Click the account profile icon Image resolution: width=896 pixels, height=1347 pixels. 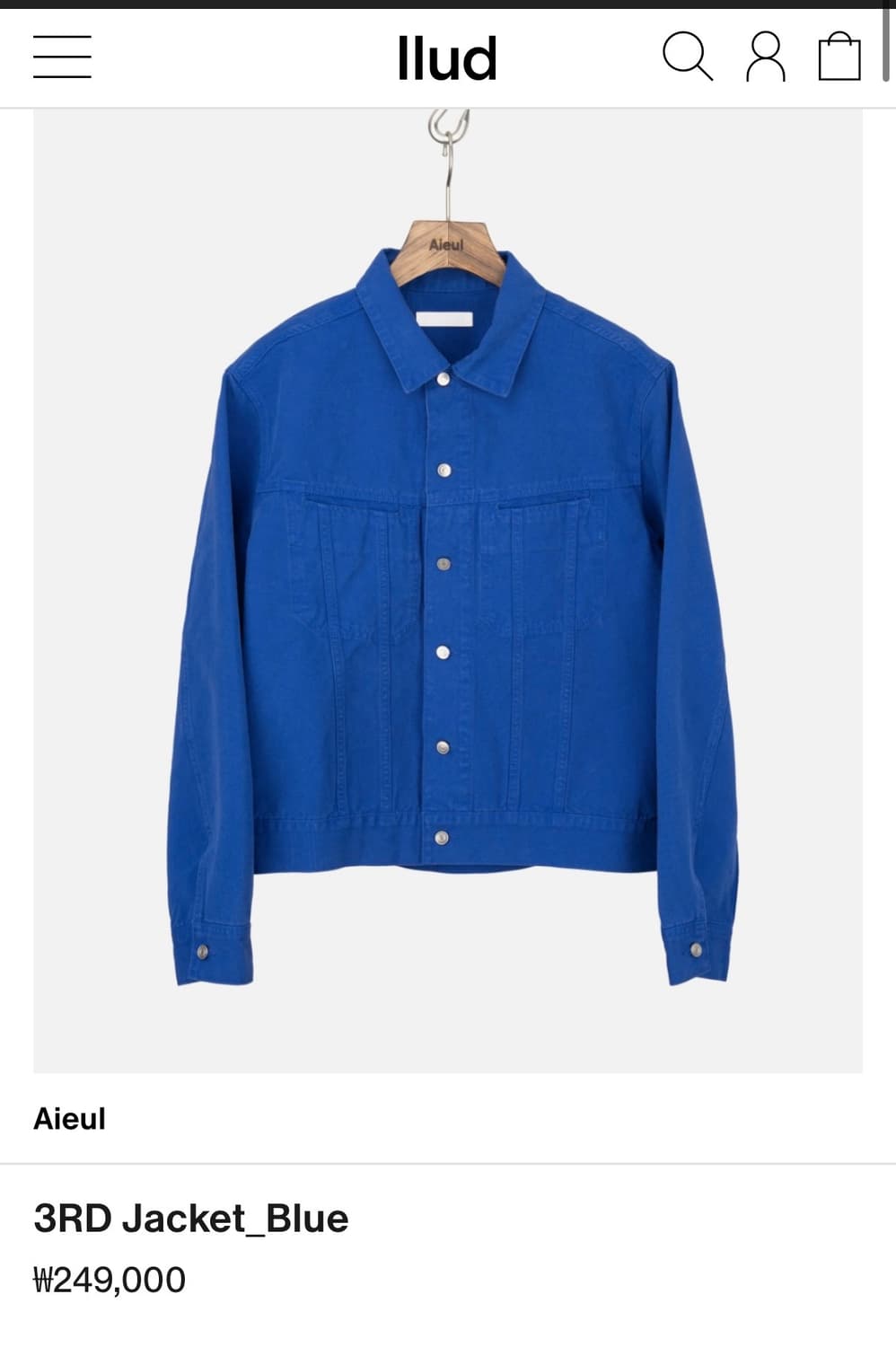coord(764,57)
